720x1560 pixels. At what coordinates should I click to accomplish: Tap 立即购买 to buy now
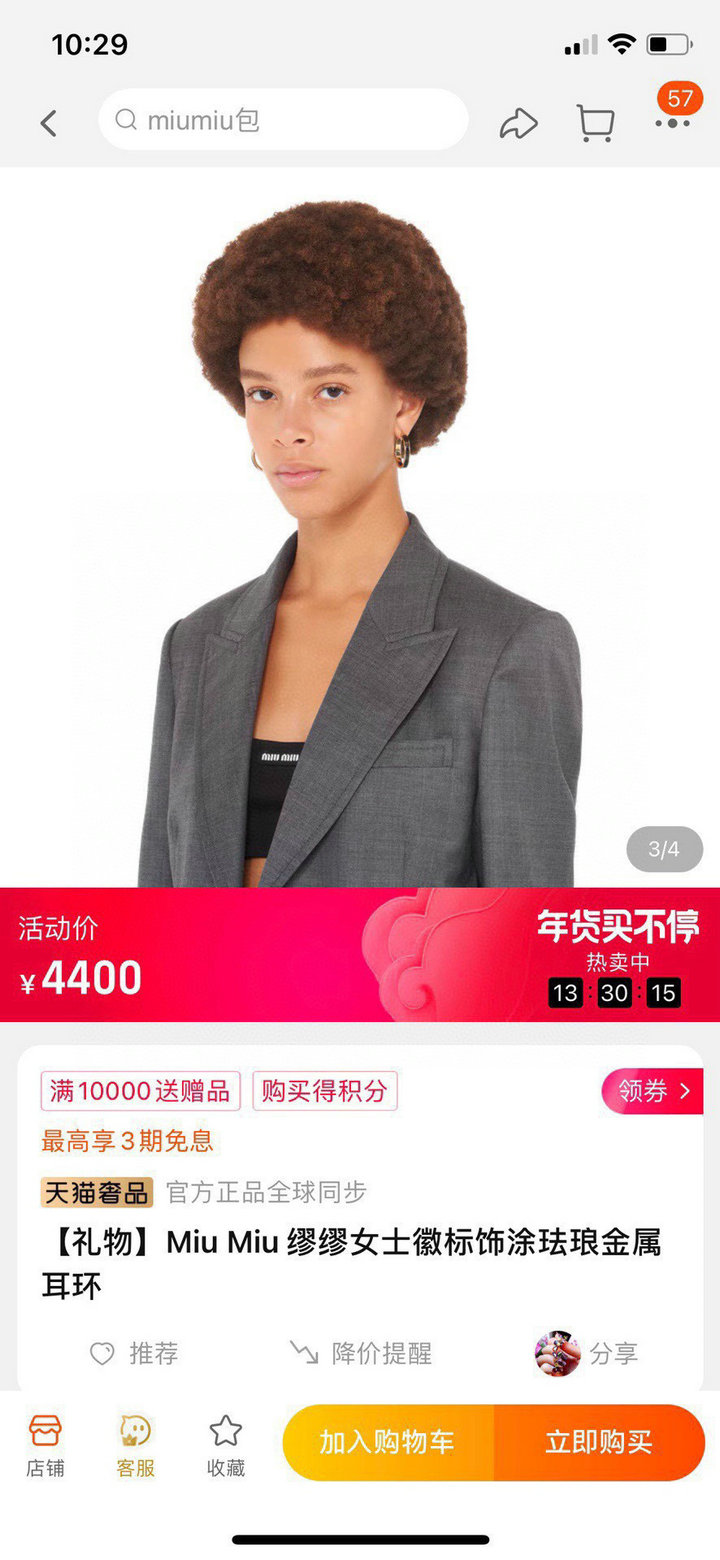pos(598,1442)
